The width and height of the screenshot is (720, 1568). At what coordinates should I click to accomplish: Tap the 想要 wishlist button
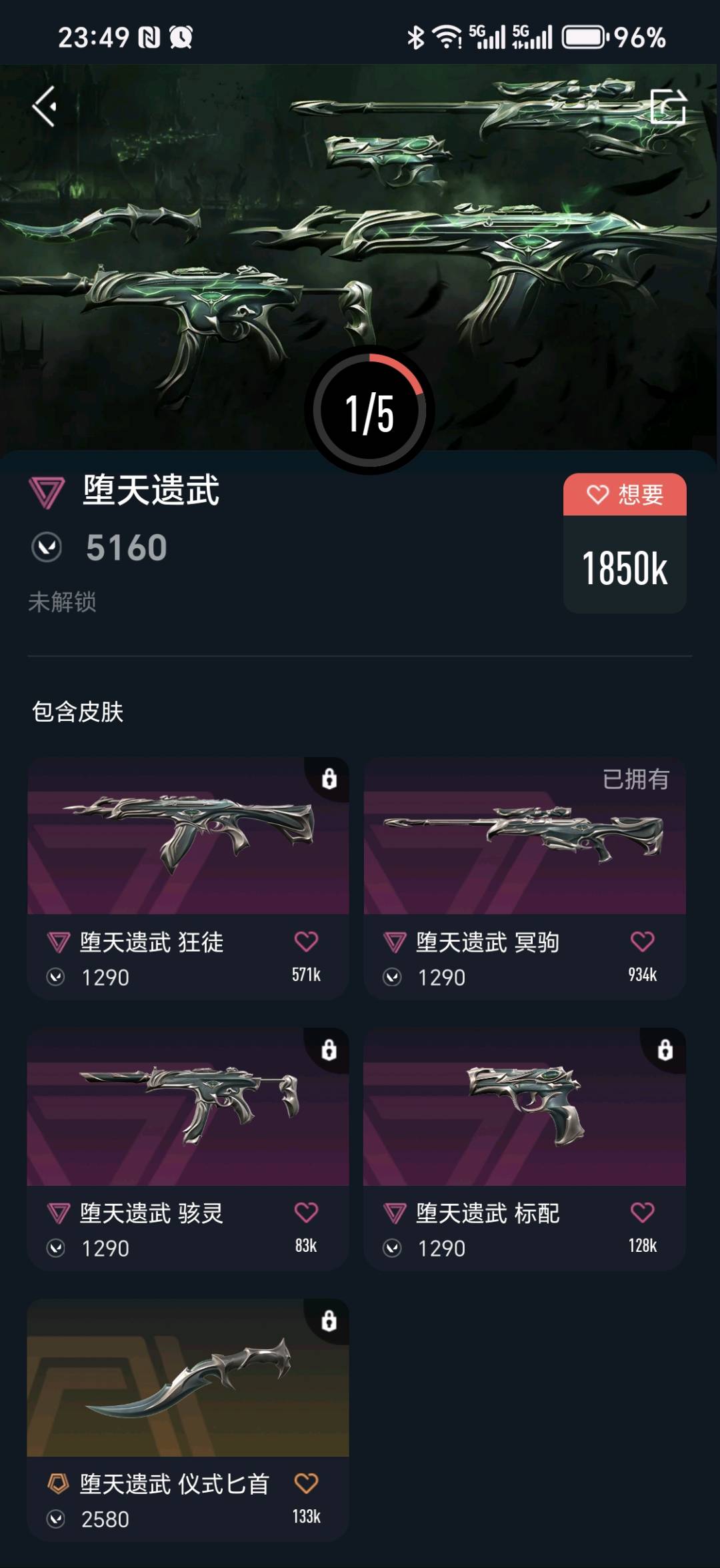pos(625,495)
